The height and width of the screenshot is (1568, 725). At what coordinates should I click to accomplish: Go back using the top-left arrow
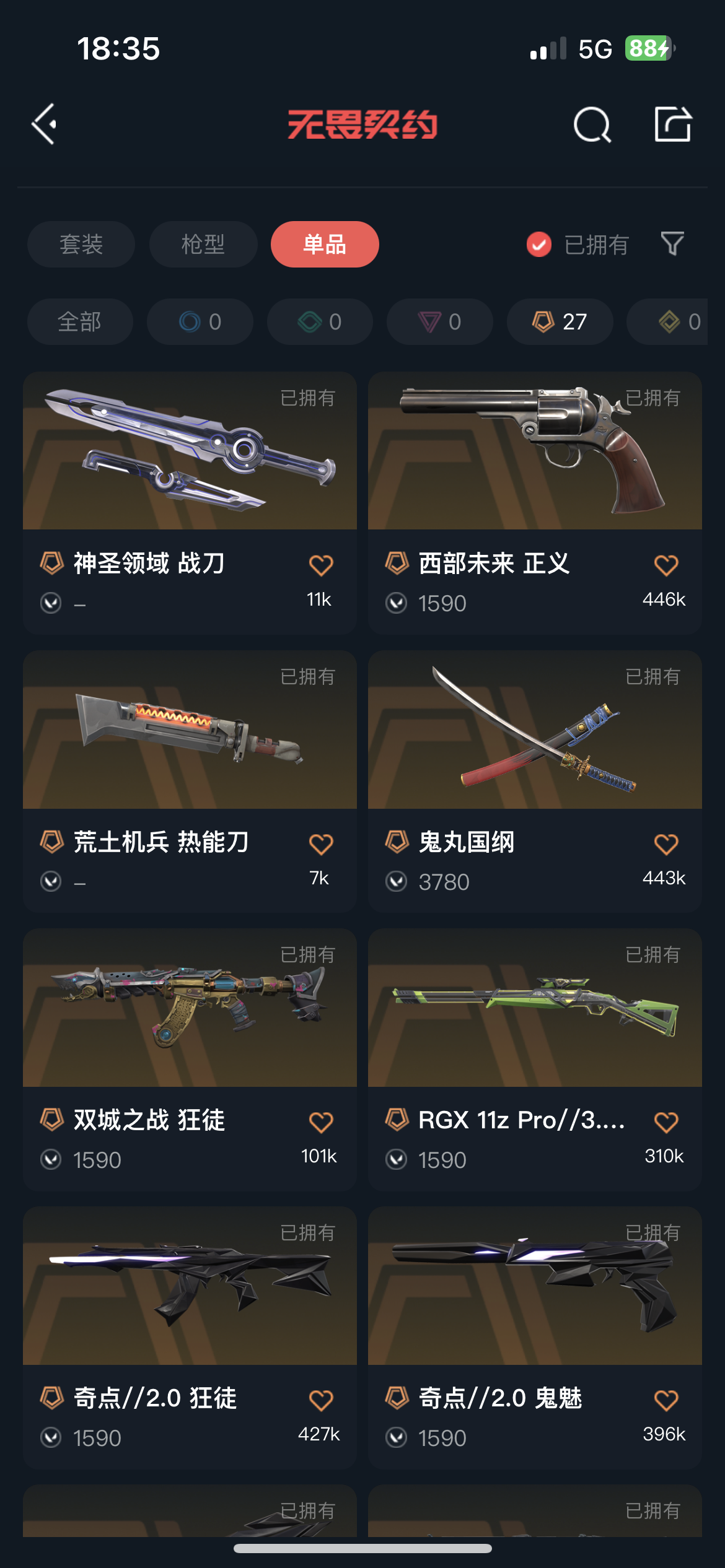45,124
